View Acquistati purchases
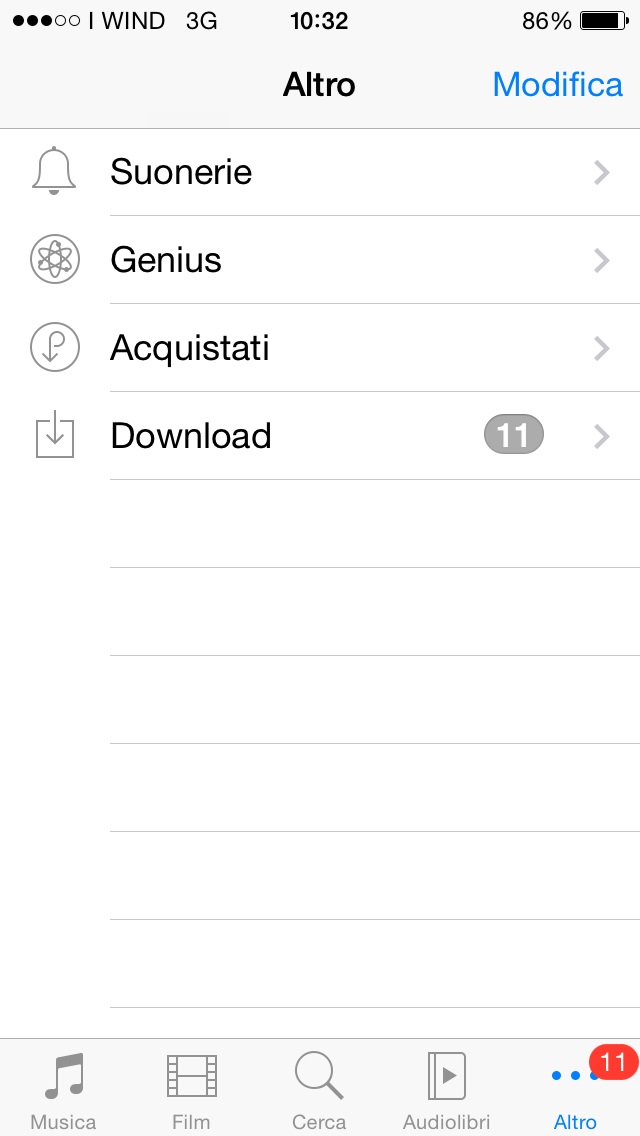This screenshot has height=1136, width=640. (x=320, y=348)
